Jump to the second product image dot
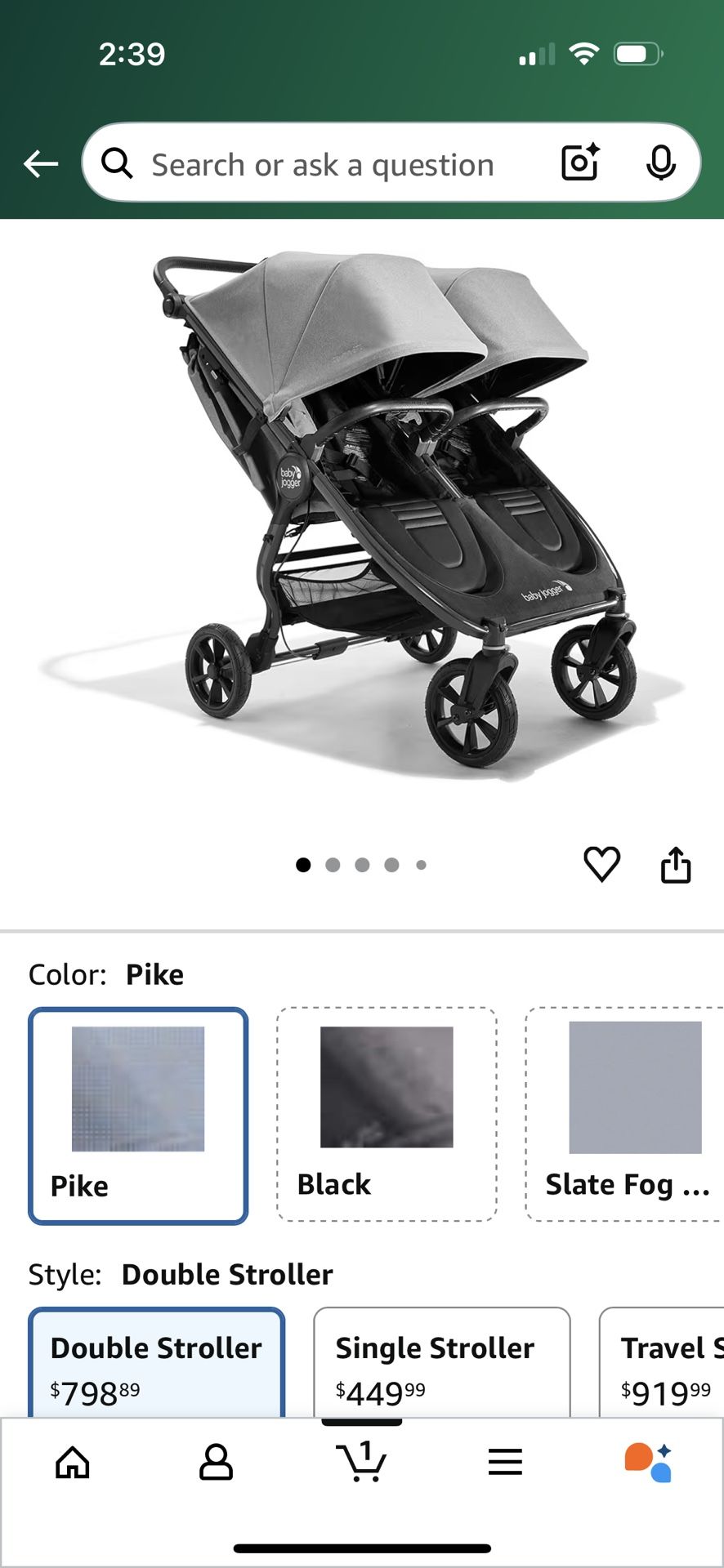The height and width of the screenshot is (1568, 724). click(x=333, y=864)
